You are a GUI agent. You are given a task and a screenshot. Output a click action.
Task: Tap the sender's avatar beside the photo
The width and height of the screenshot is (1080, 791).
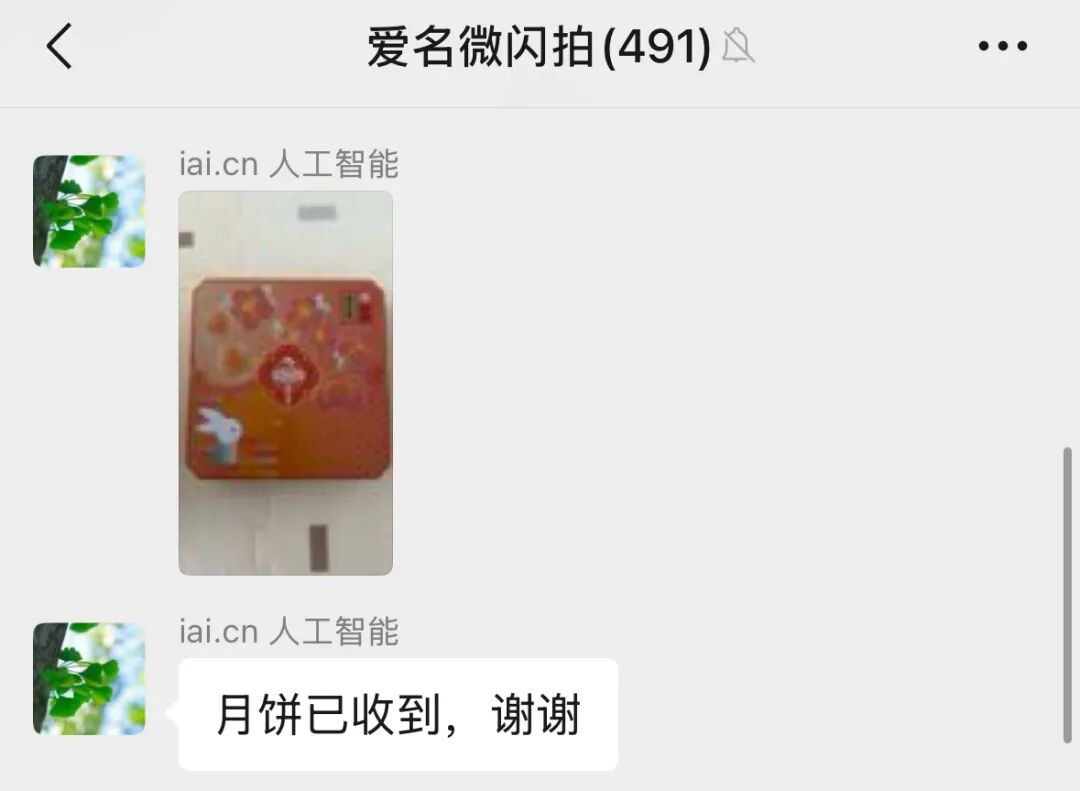coord(89,211)
